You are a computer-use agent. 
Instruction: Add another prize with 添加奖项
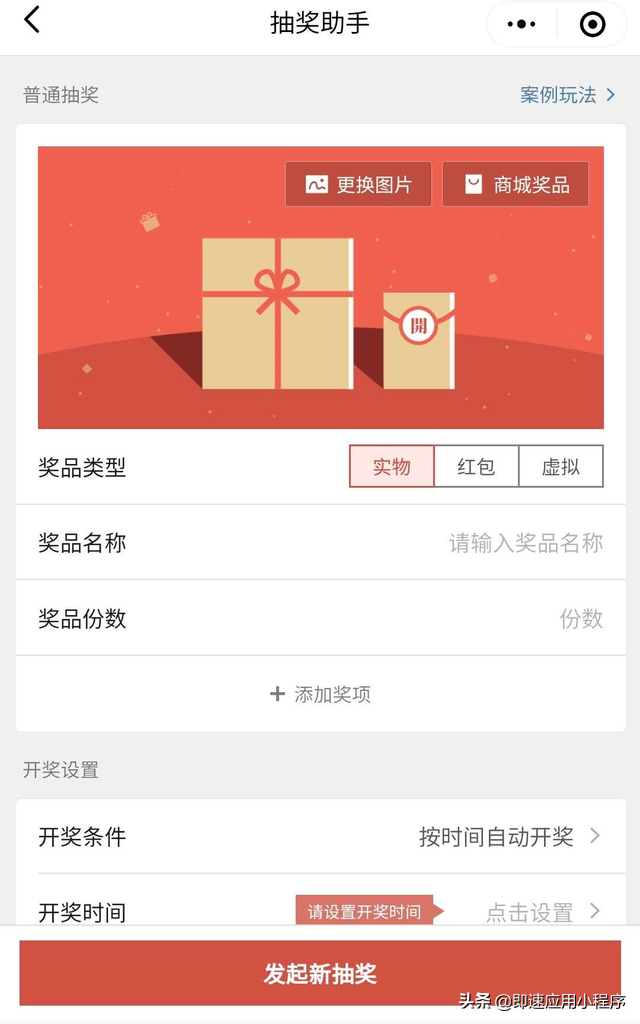pyautogui.click(x=320, y=694)
